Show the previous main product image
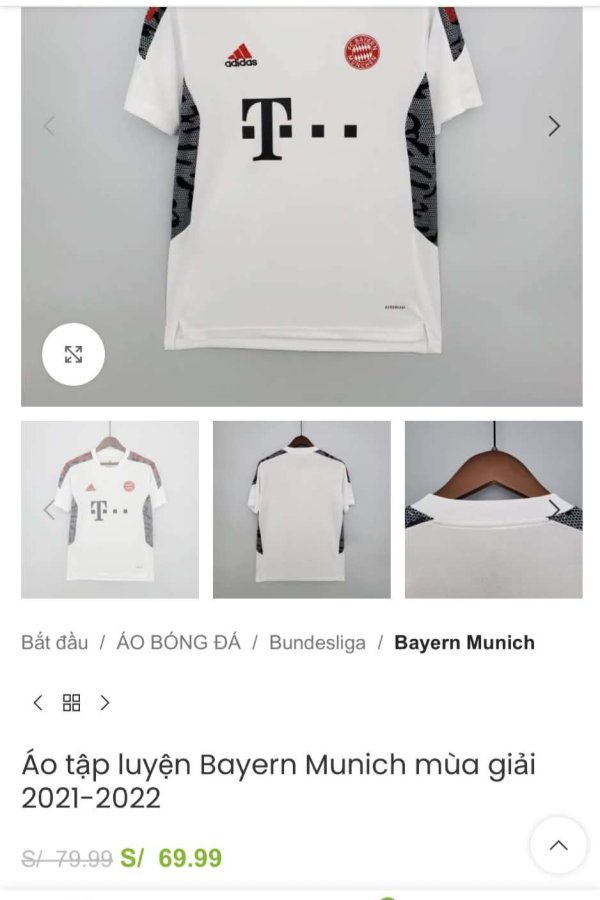The image size is (600, 900). click(x=50, y=126)
